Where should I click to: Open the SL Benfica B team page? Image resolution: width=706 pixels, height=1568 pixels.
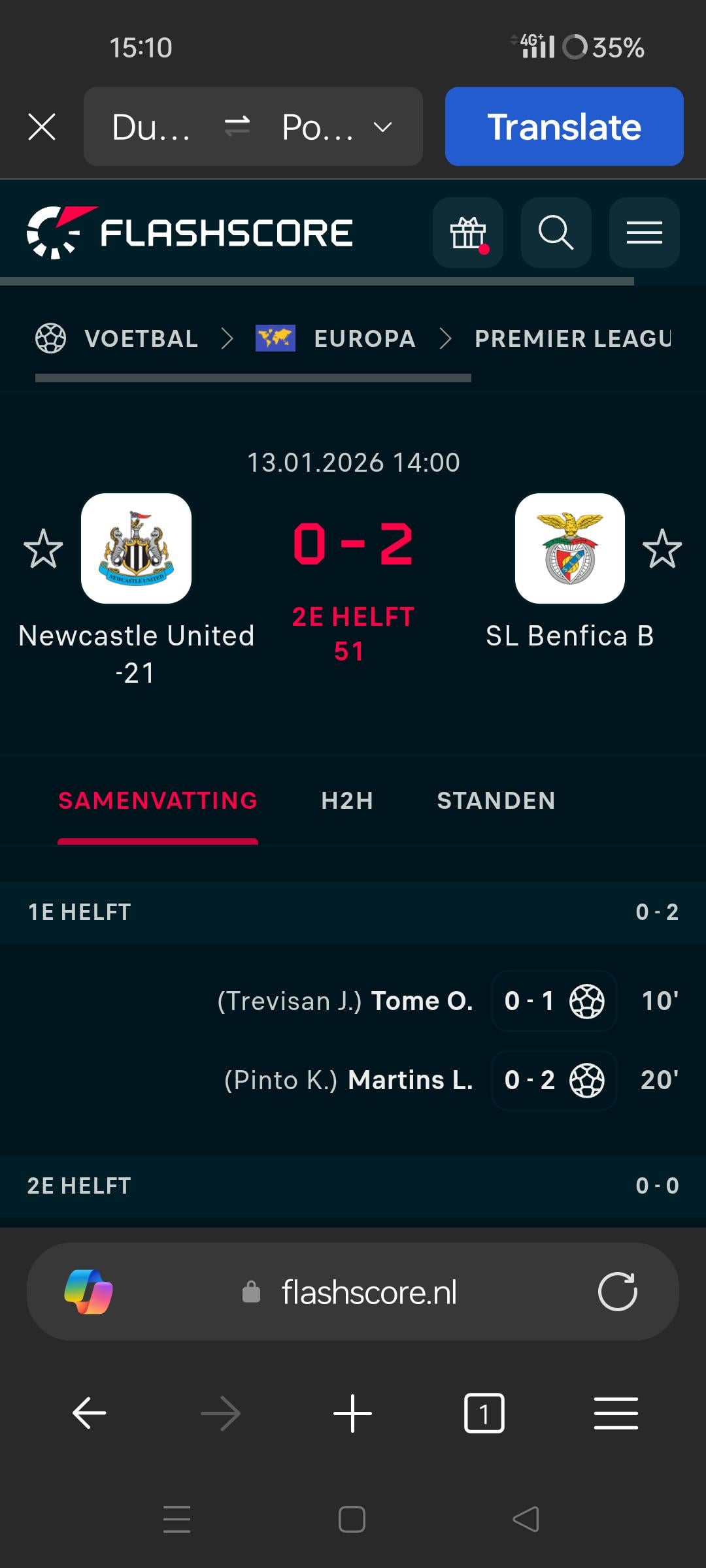point(569,549)
